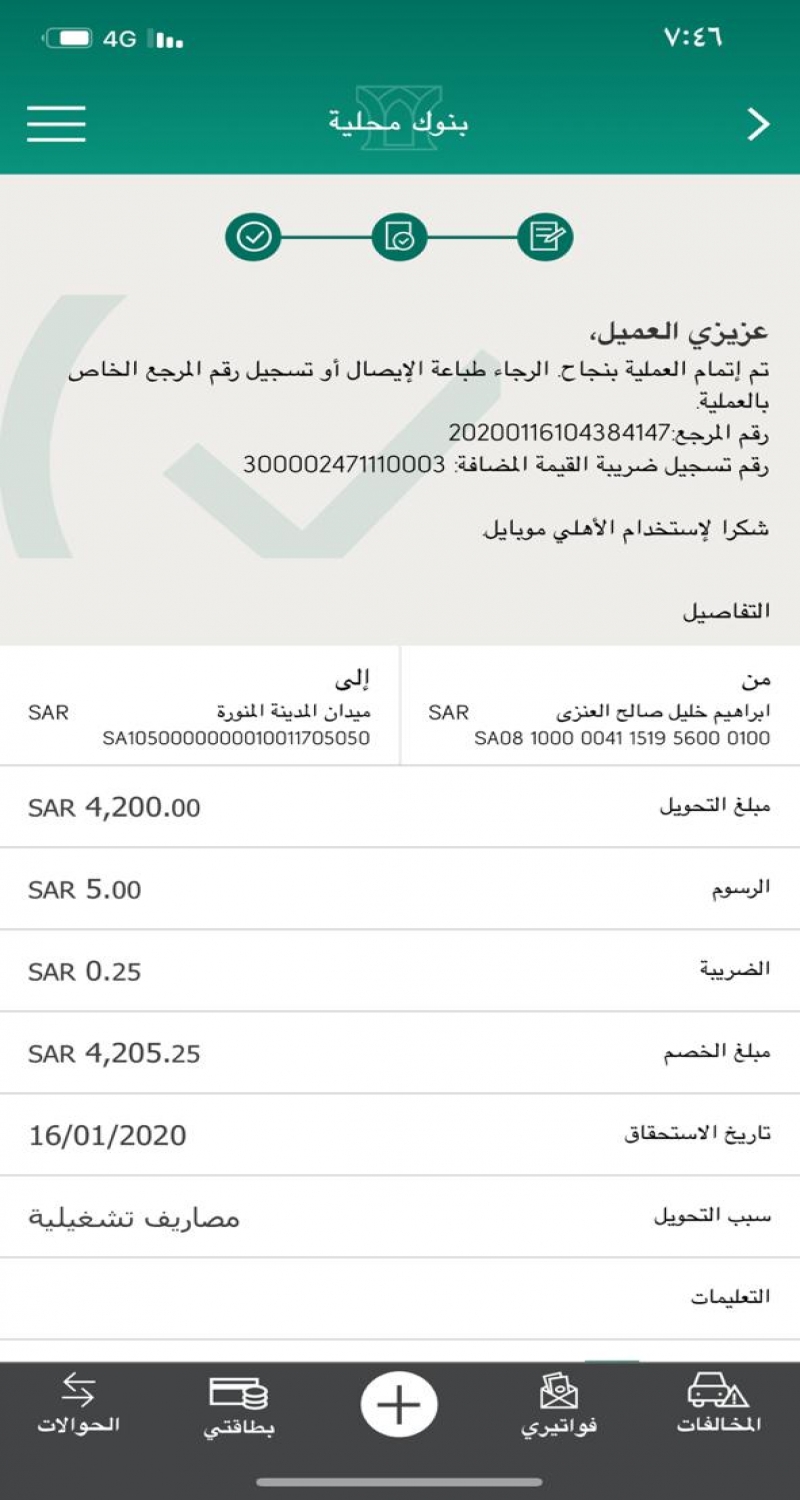Tap the back chevron in the header
The width and height of the screenshot is (800, 1500).
pyautogui.click(x=758, y=124)
